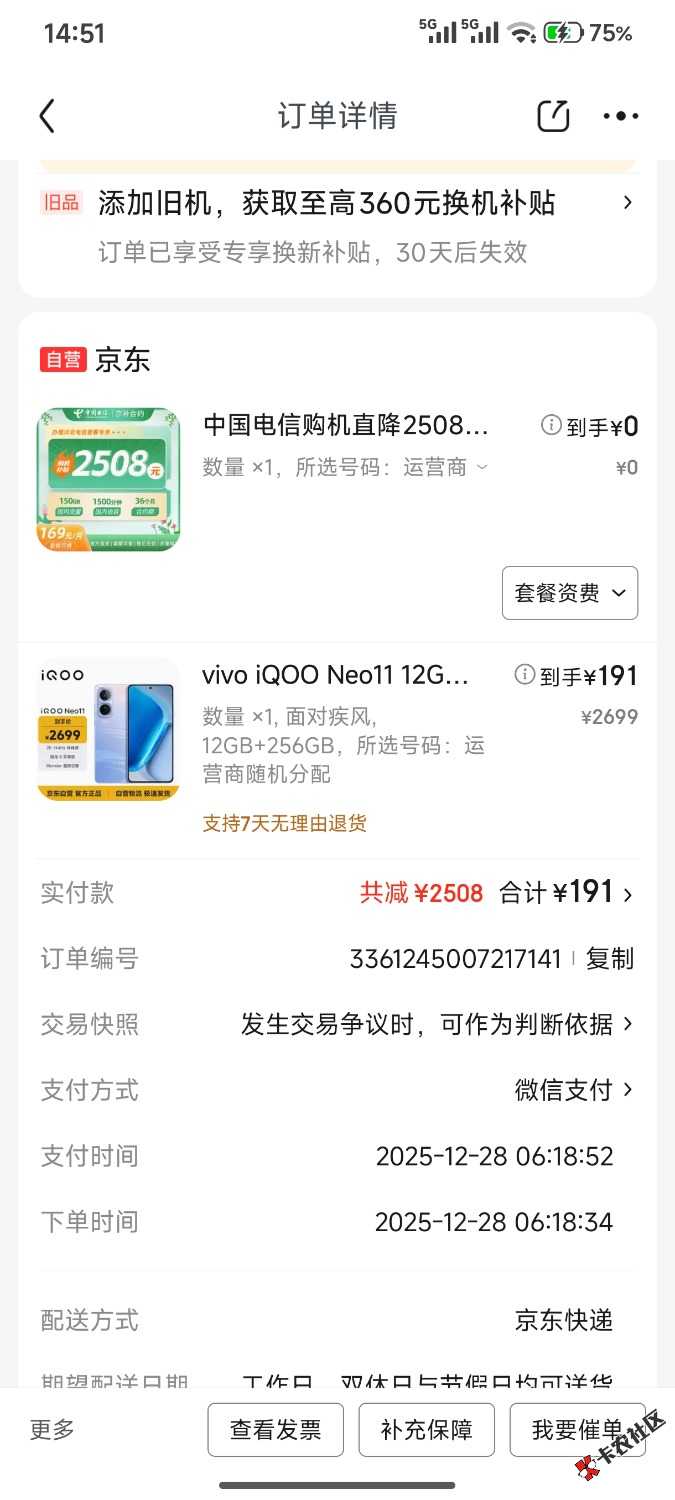Open the China Telecom plan product image
Screen dimensions: 675x1500
[x=108, y=479]
